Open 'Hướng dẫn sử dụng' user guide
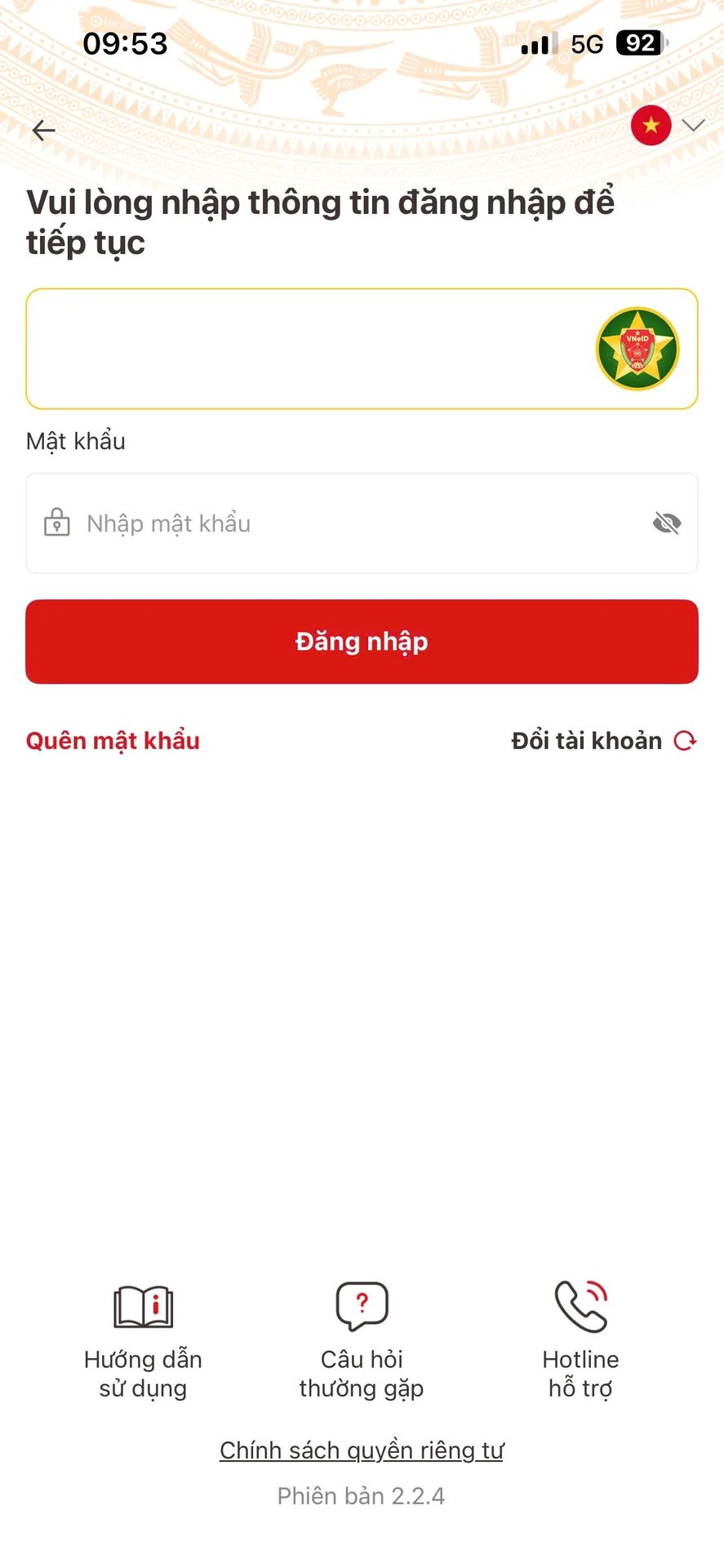Viewport: 724px width, 1568px height. [x=143, y=1339]
